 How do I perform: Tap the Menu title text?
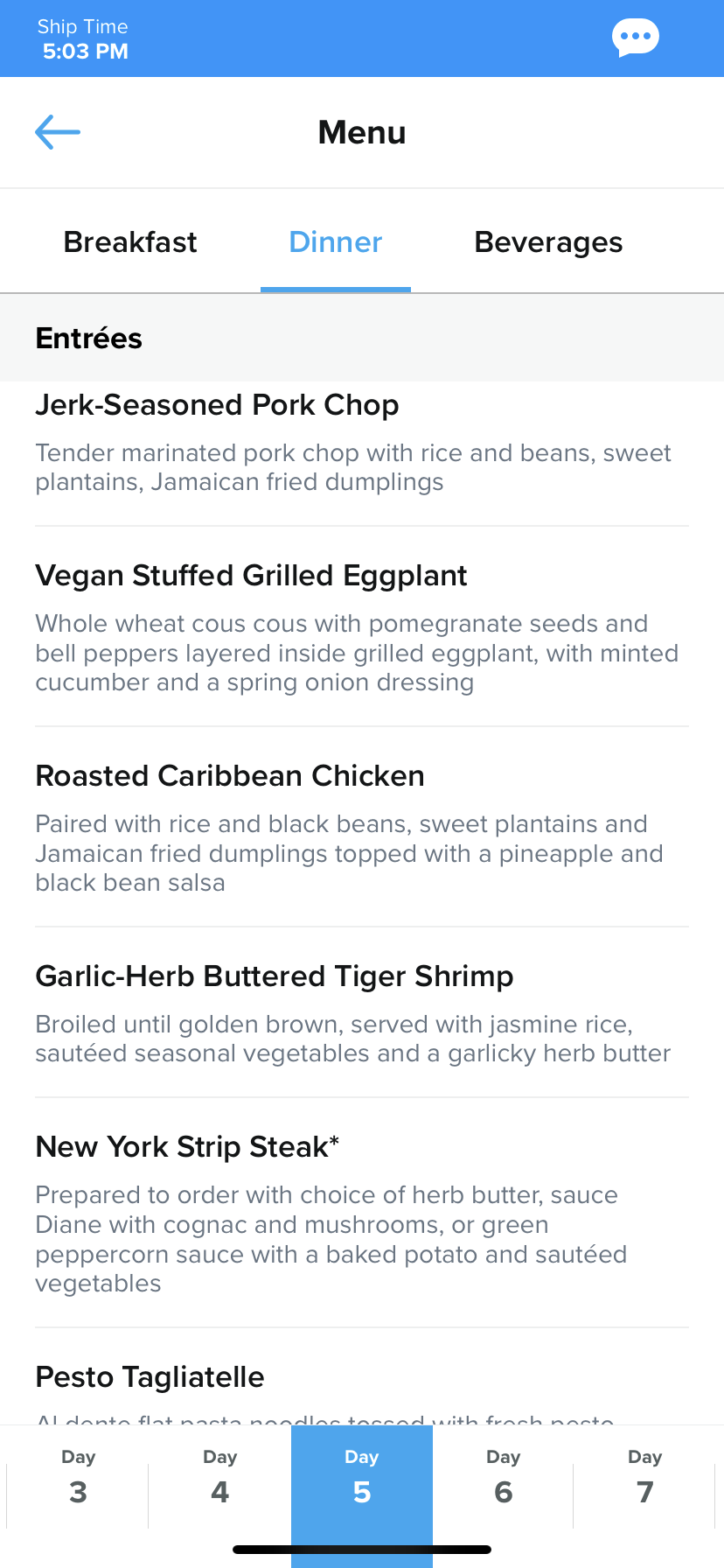(x=361, y=131)
